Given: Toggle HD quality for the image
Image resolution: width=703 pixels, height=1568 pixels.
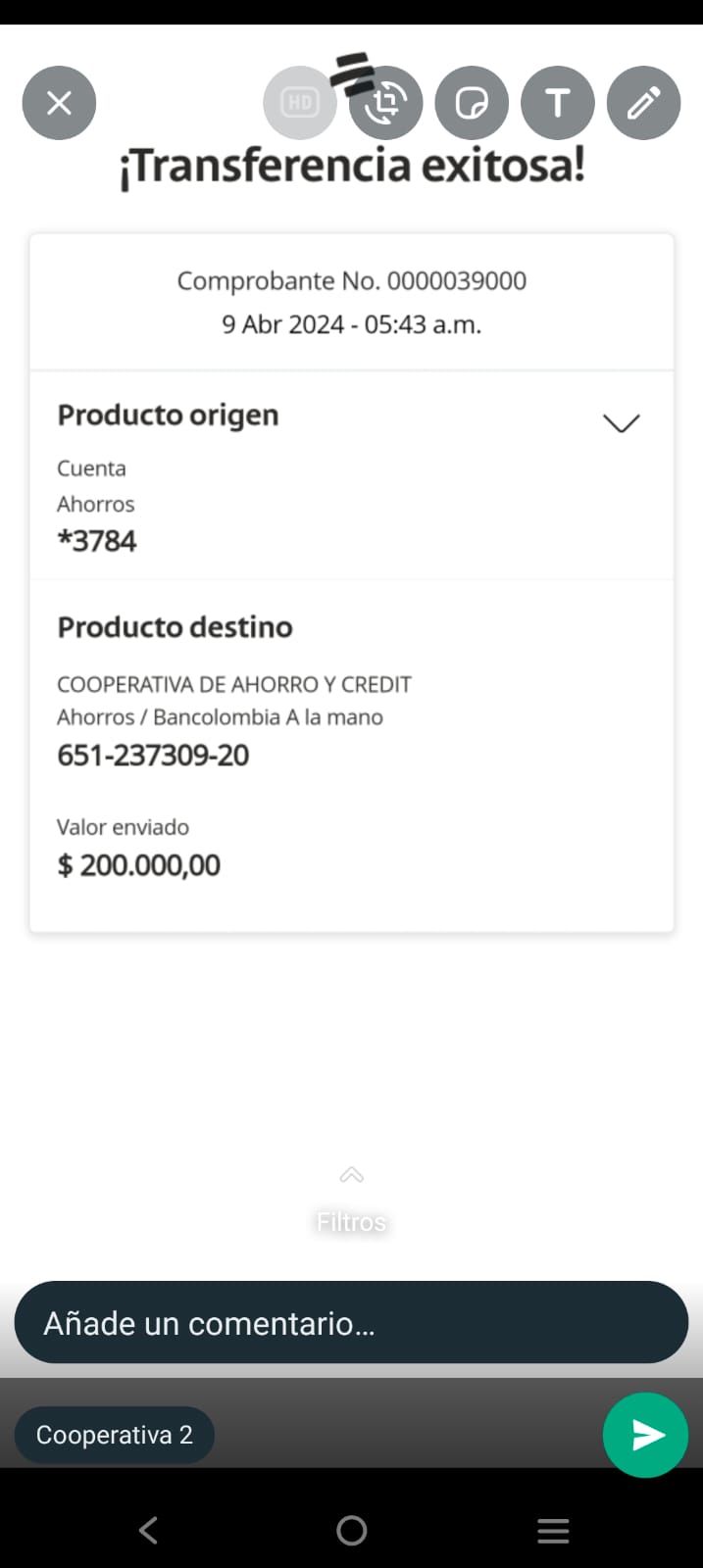Looking at the screenshot, I should click(x=300, y=103).
